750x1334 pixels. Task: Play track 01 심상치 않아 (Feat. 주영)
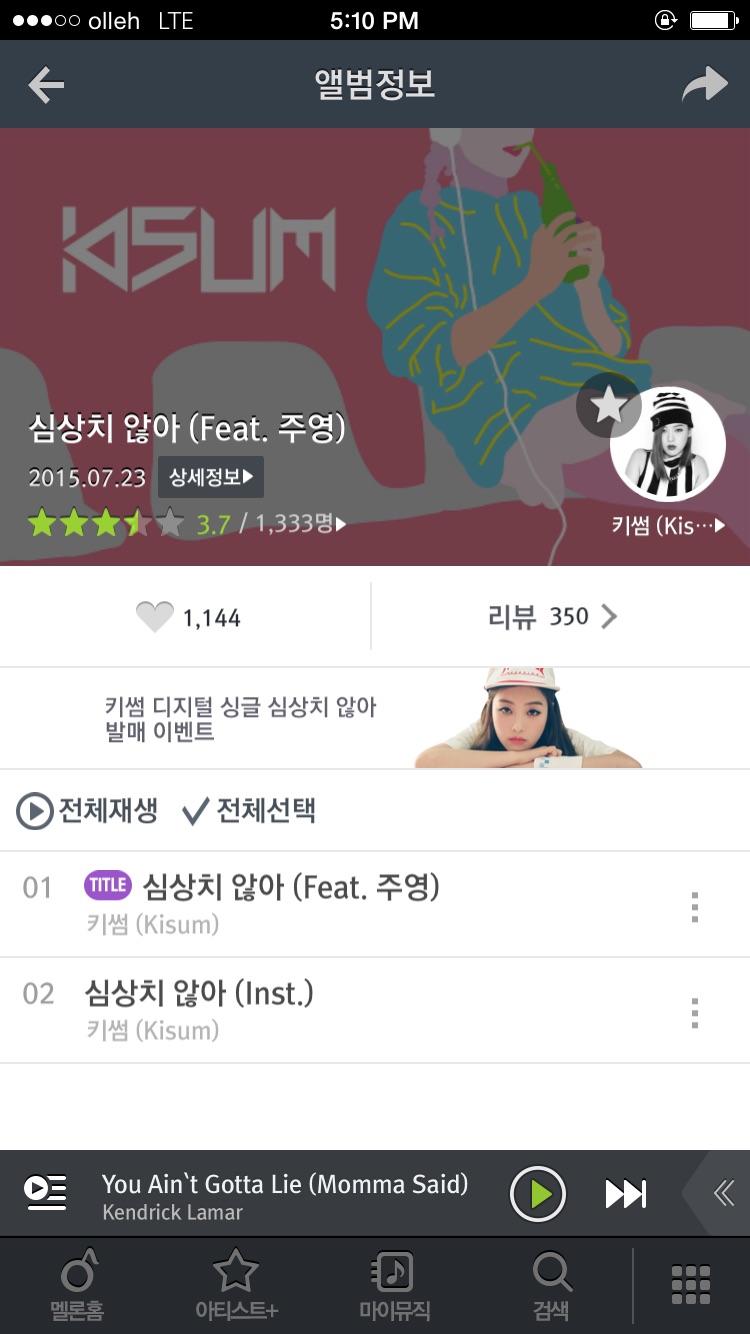click(290, 888)
